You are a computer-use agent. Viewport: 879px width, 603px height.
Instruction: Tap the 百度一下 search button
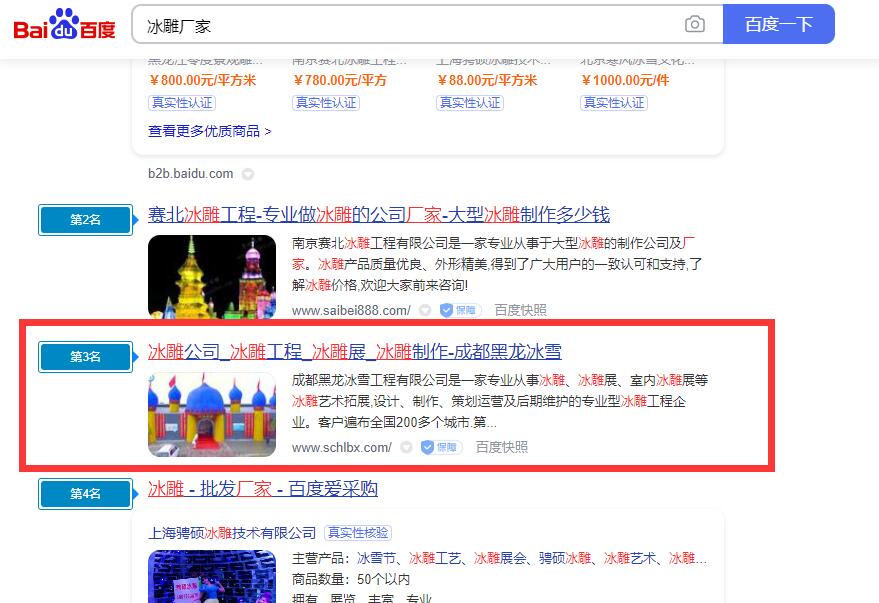[778, 25]
